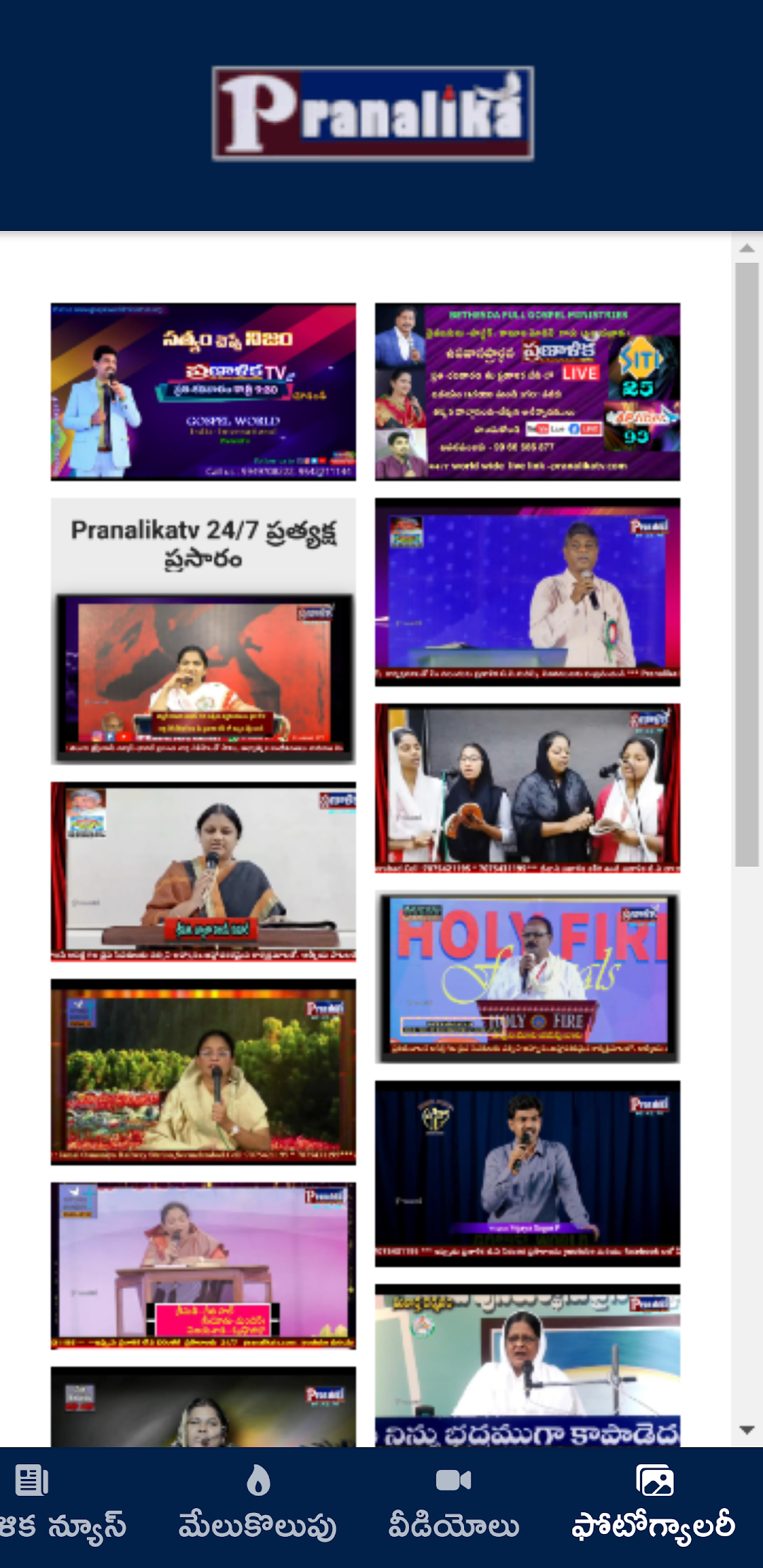View photo of woman speaking before green garden

(x=203, y=1072)
